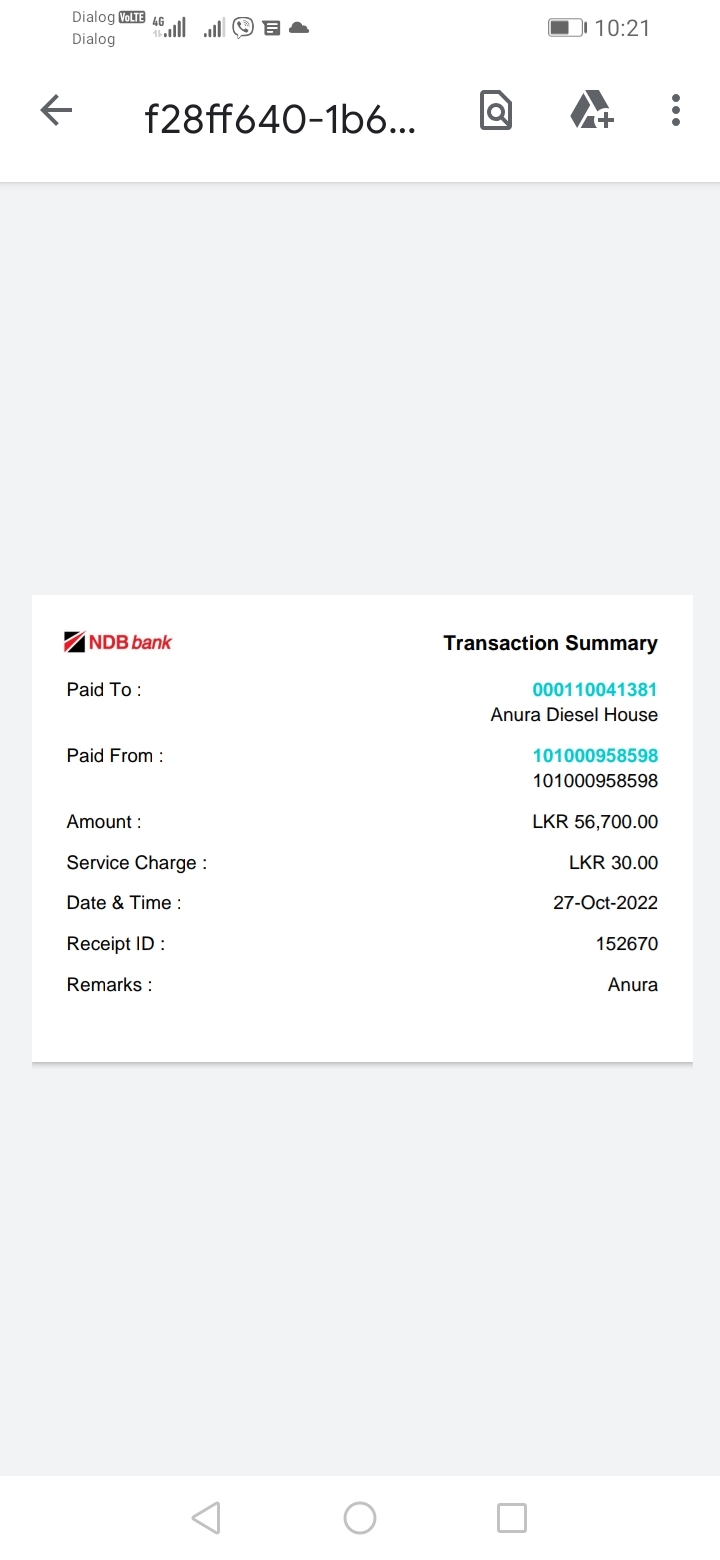720x1560 pixels.
Task: Add this file to Google Drive
Action: [591, 110]
